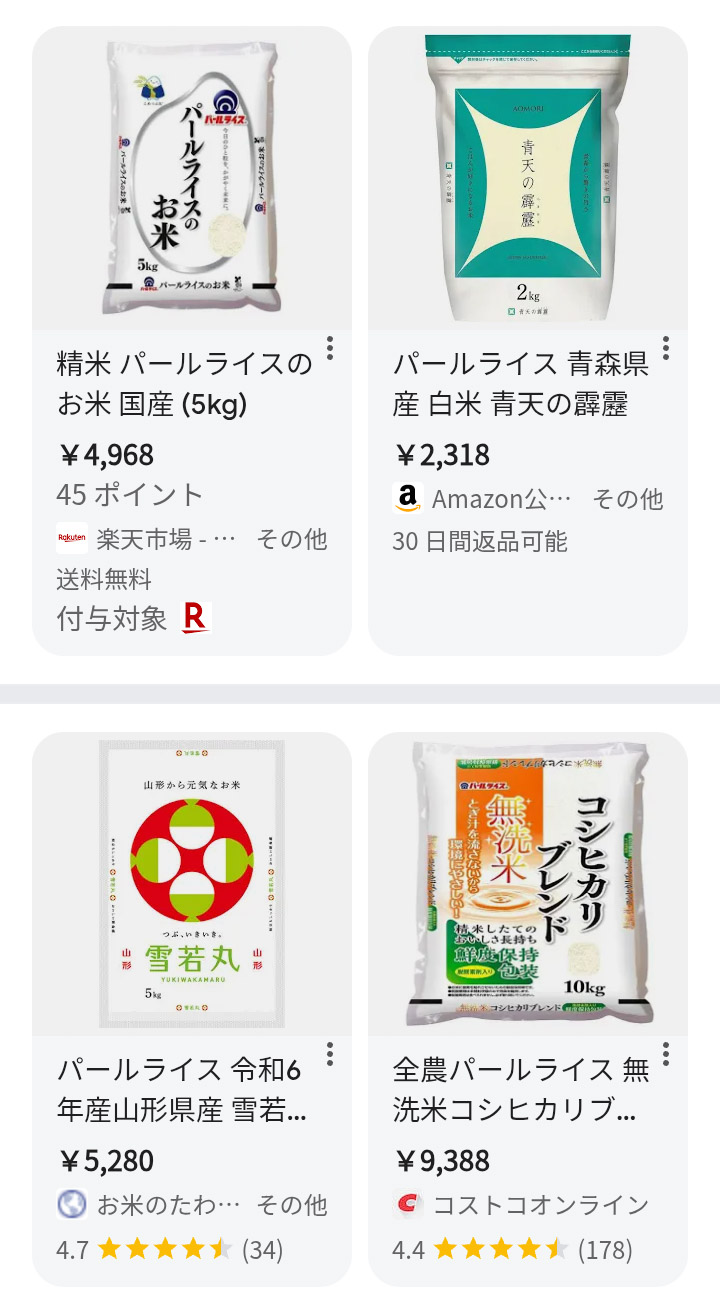Open more options for 無洗米コシヒカリ listing

[x=665, y=1055]
